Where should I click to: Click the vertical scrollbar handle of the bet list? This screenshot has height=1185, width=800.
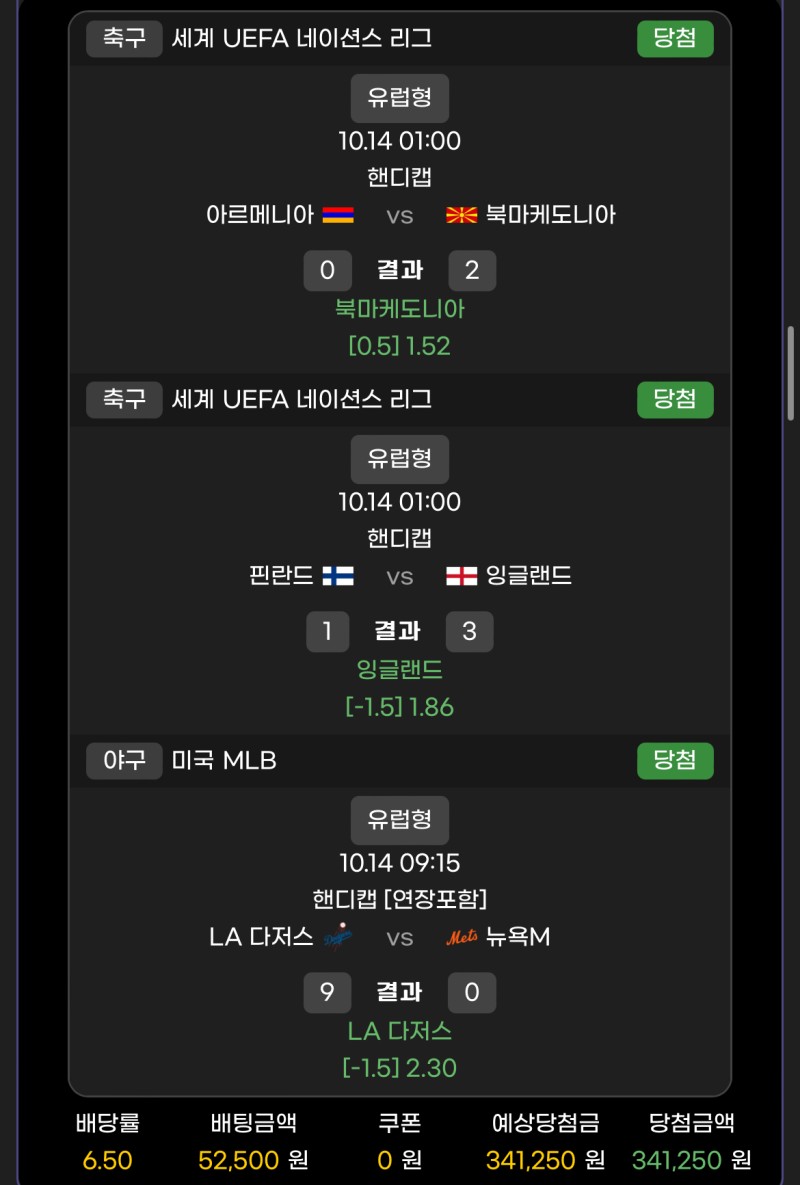[790, 372]
